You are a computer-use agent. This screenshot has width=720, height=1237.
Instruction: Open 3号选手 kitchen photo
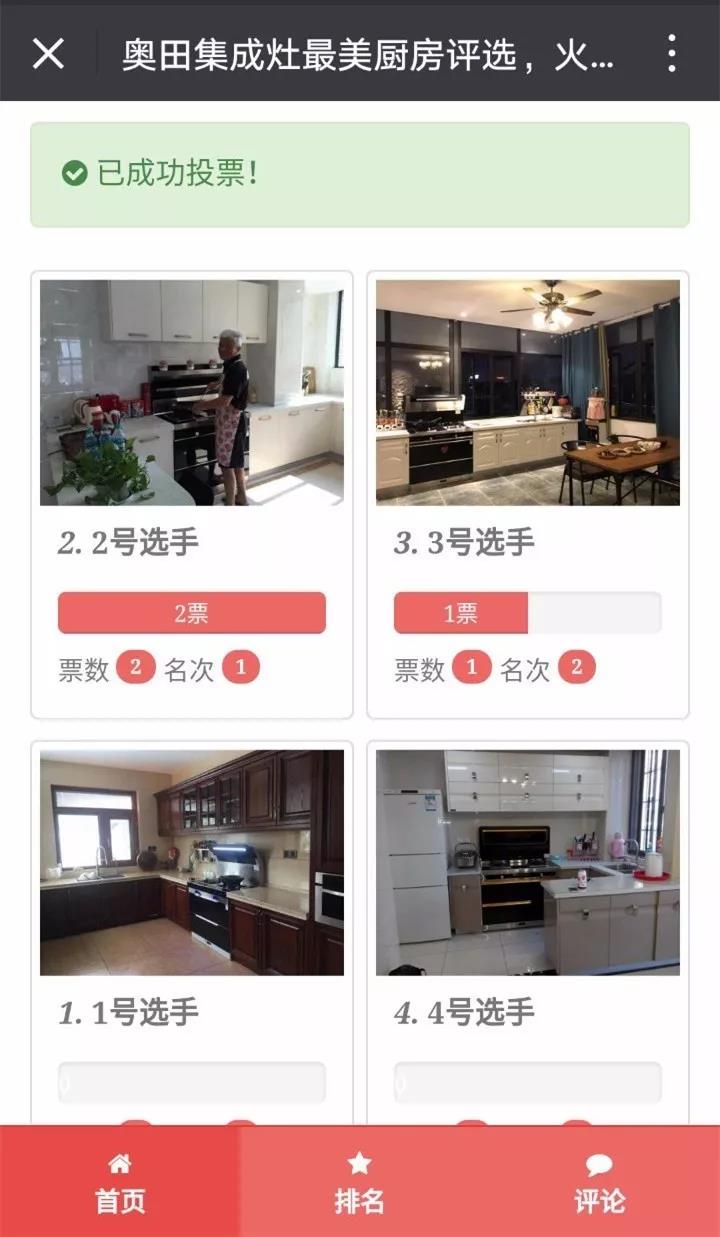click(528, 392)
